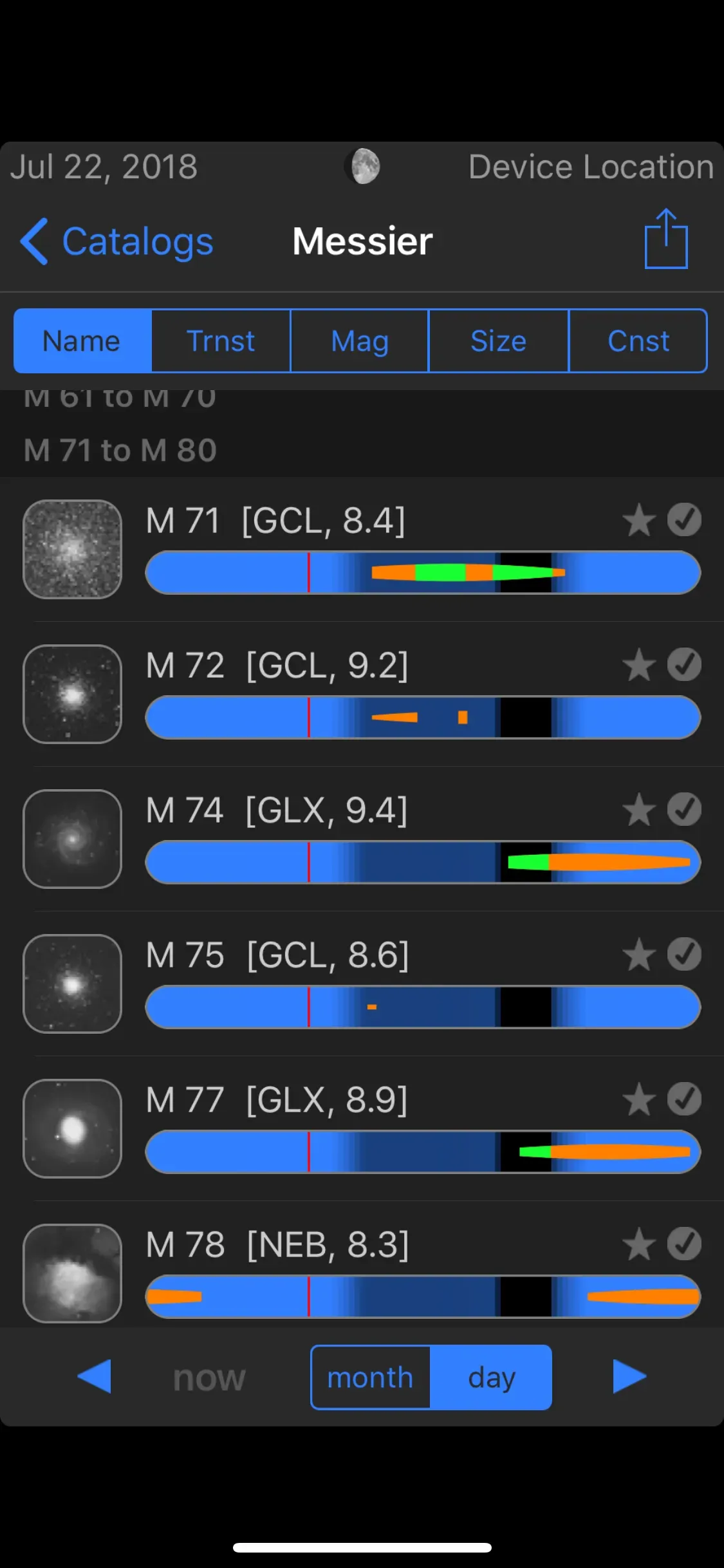
Task: Favorite M 72 with its star
Action: click(639, 666)
